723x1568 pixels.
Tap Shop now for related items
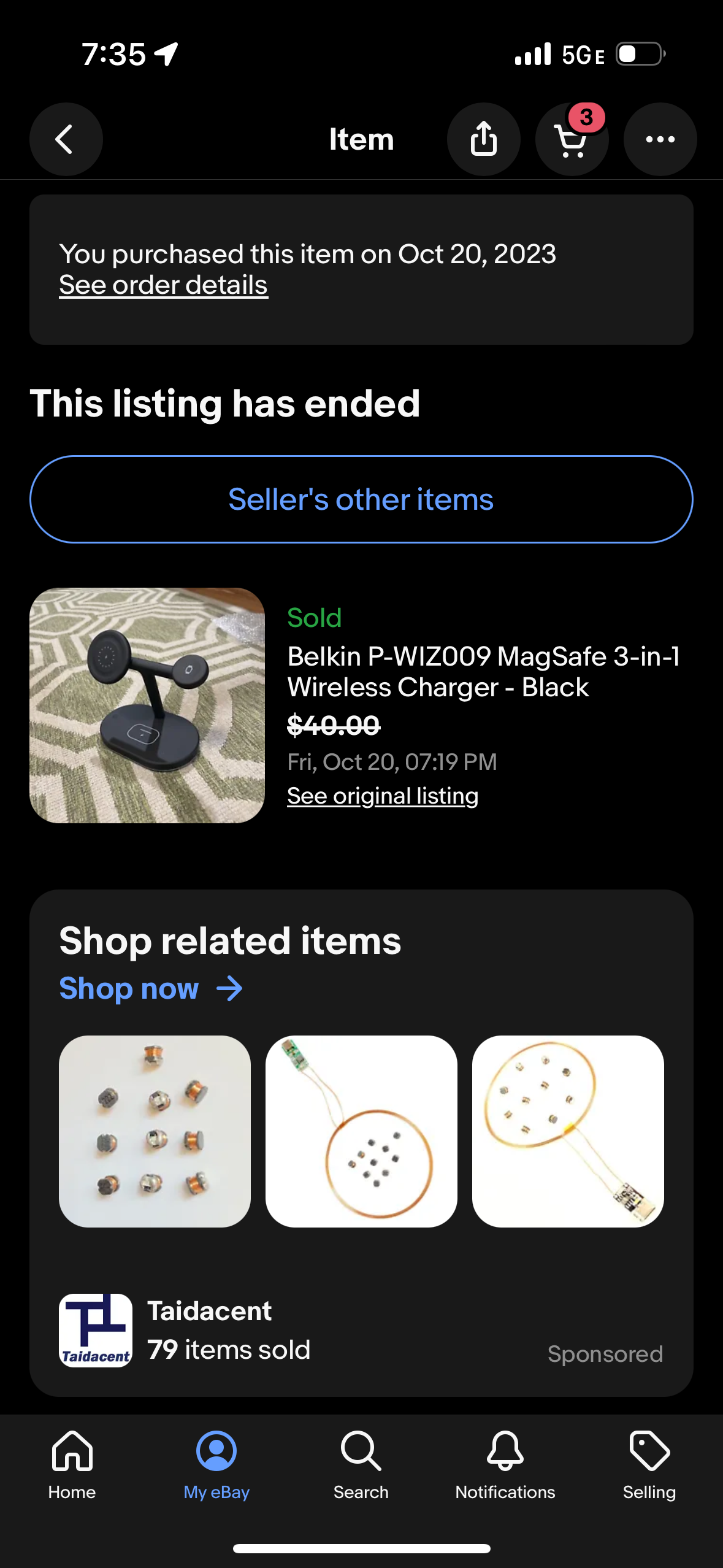pos(151,989)
